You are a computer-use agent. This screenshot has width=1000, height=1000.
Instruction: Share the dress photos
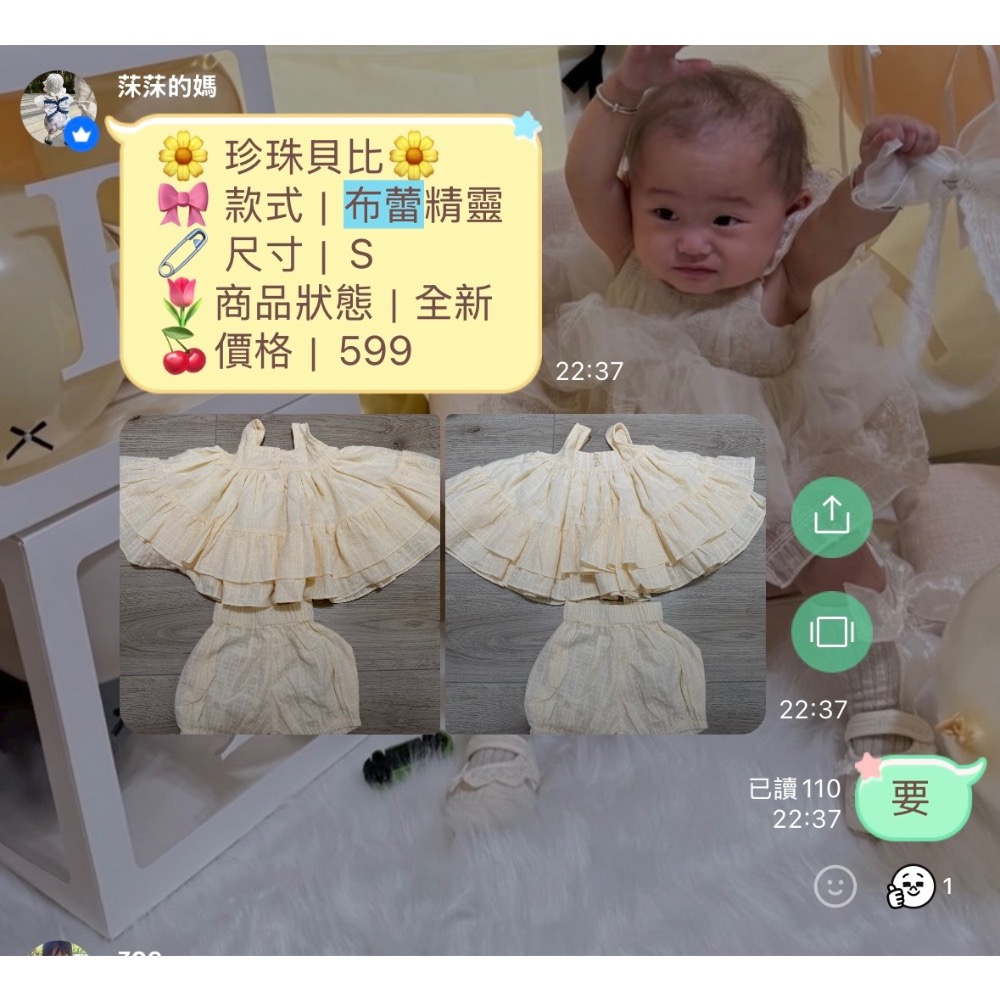(x=831, y=517)
